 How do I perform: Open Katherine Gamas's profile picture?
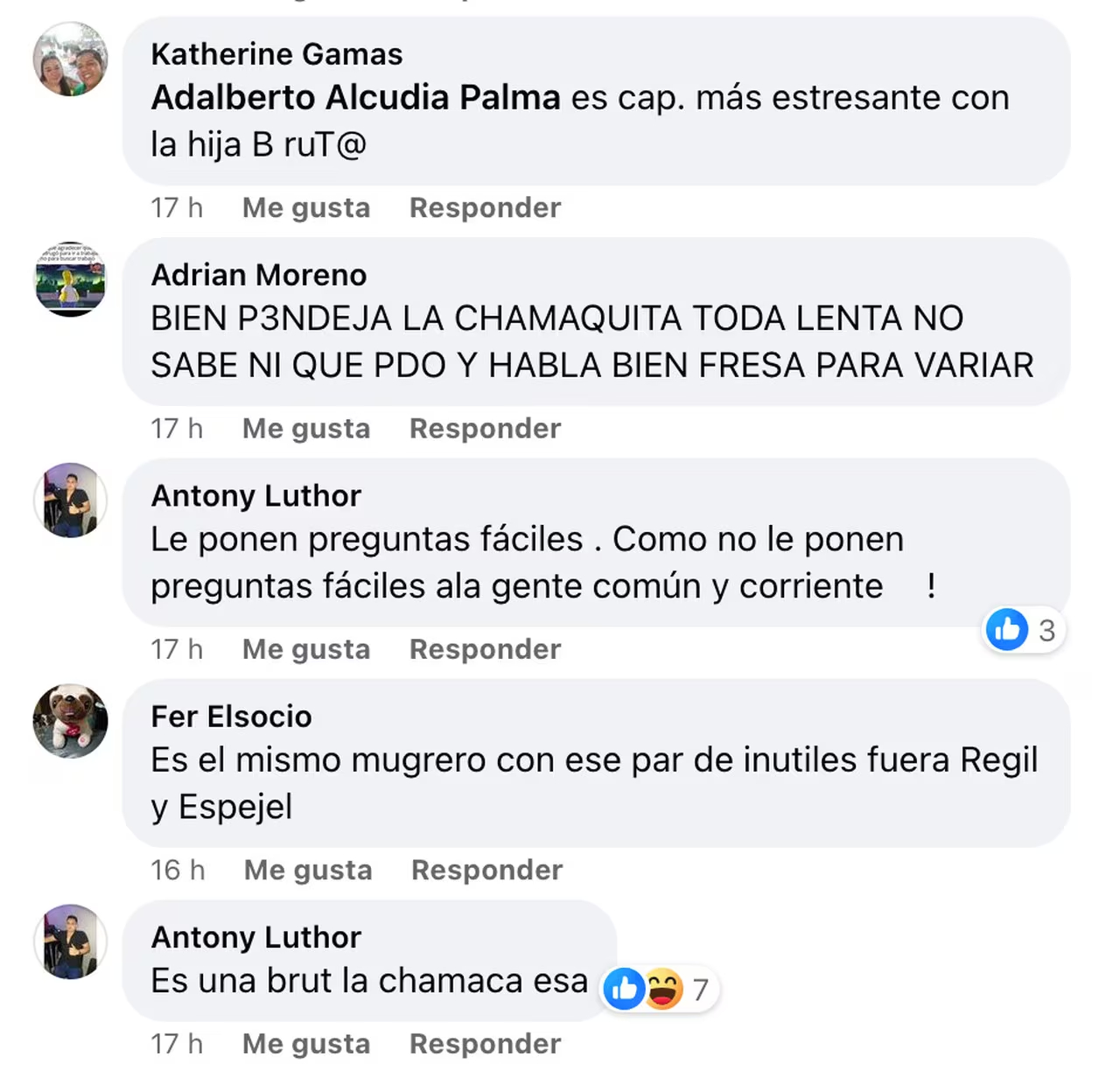point(70,59)
